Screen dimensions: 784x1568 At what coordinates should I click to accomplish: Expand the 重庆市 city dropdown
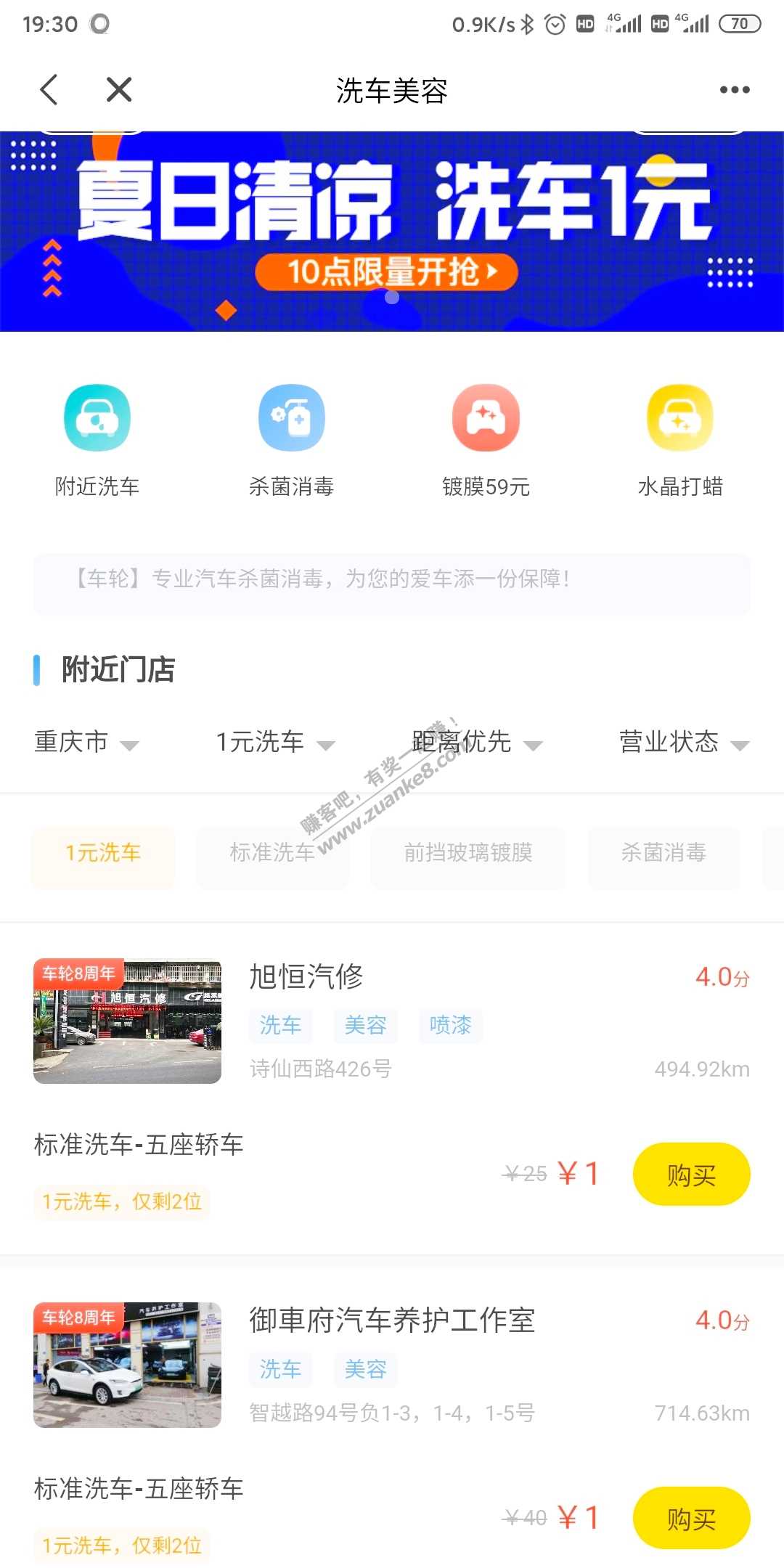pos(86,743)
